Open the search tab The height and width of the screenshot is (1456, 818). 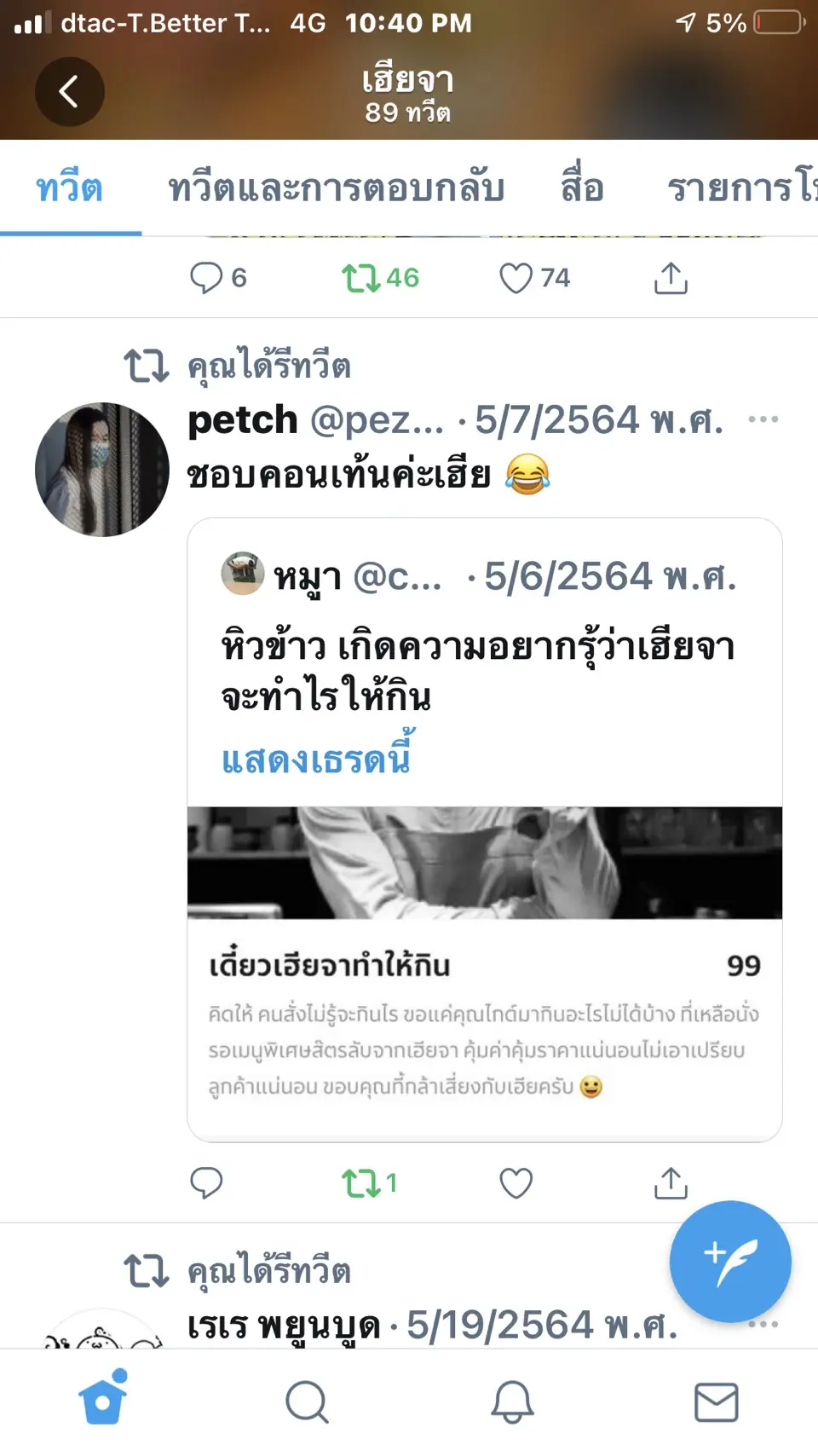tap(307, 1401)
